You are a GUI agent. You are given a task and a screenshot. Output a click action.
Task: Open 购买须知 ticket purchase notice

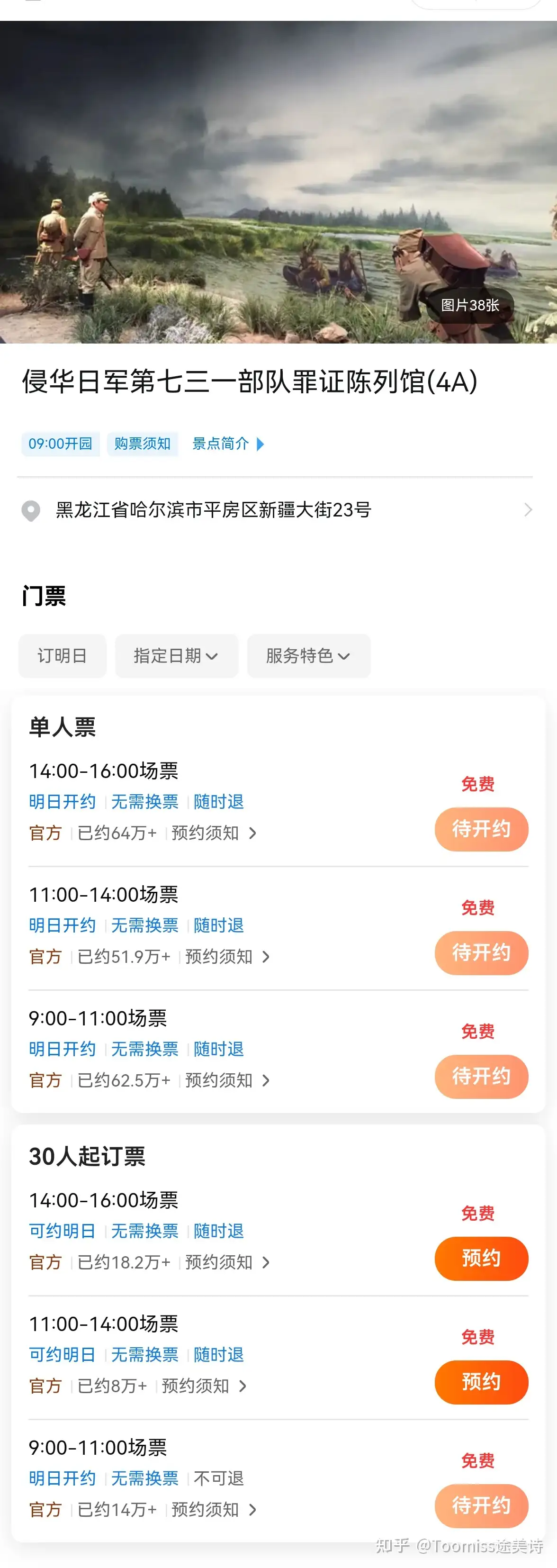[143, 444]
